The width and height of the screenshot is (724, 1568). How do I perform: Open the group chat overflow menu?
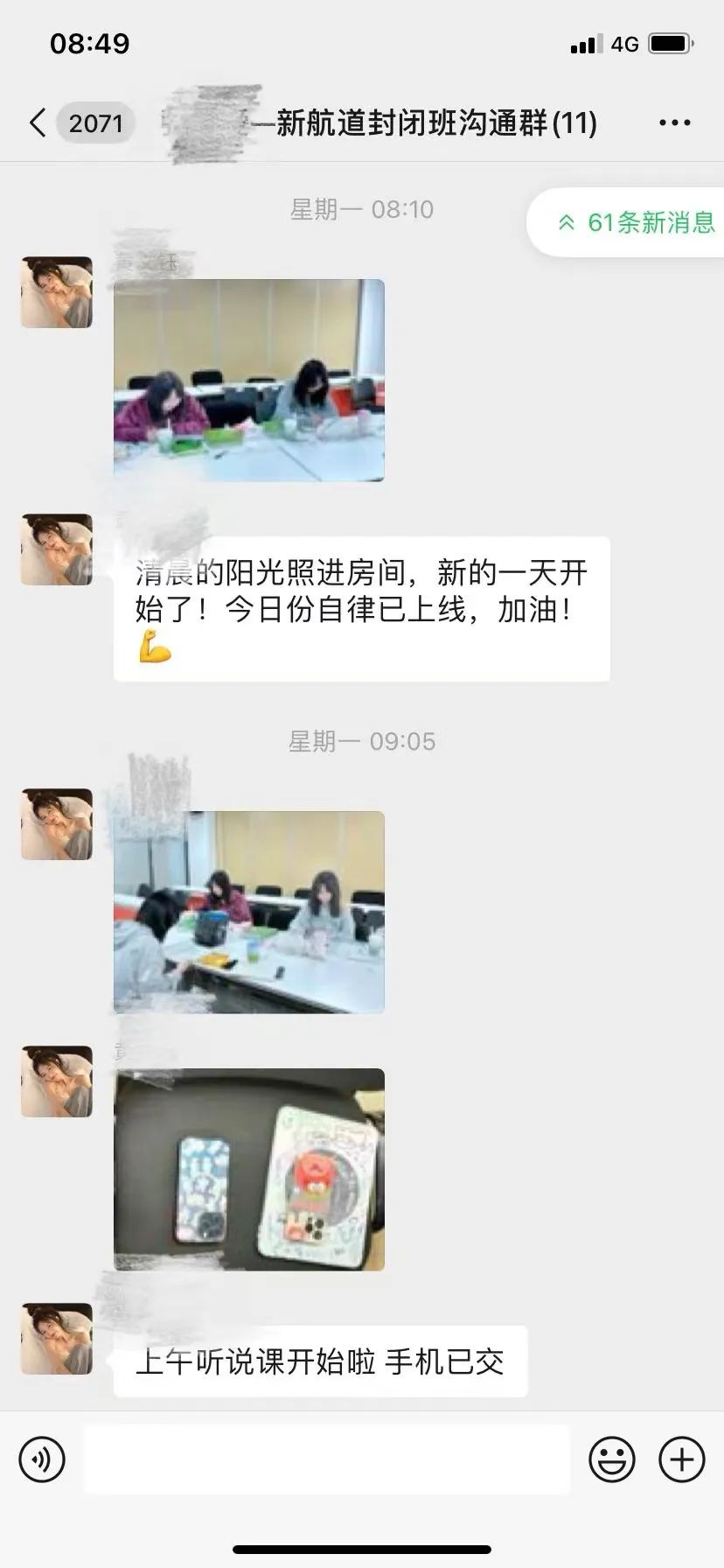pyautogui.click(x=674, y=123)
